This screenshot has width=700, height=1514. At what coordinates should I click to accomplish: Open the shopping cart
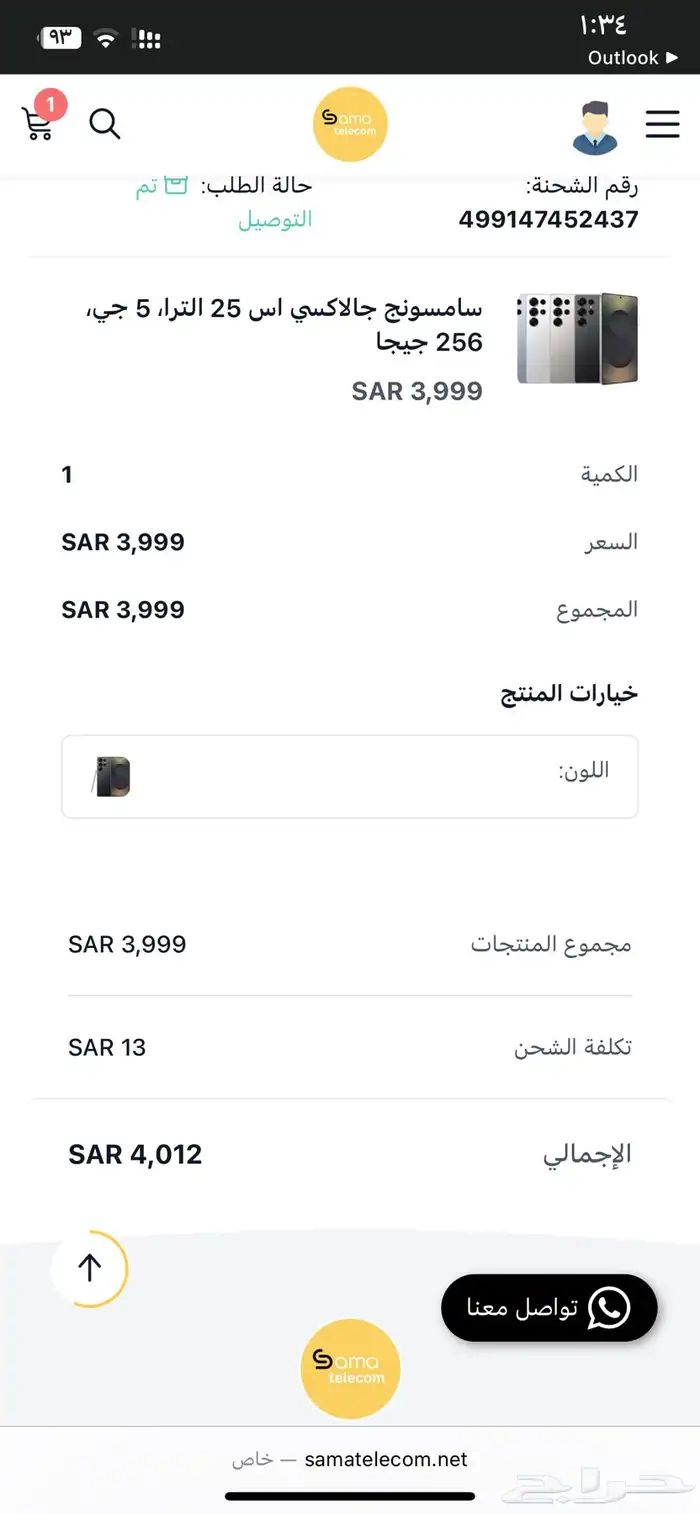[x=38, y=123]
